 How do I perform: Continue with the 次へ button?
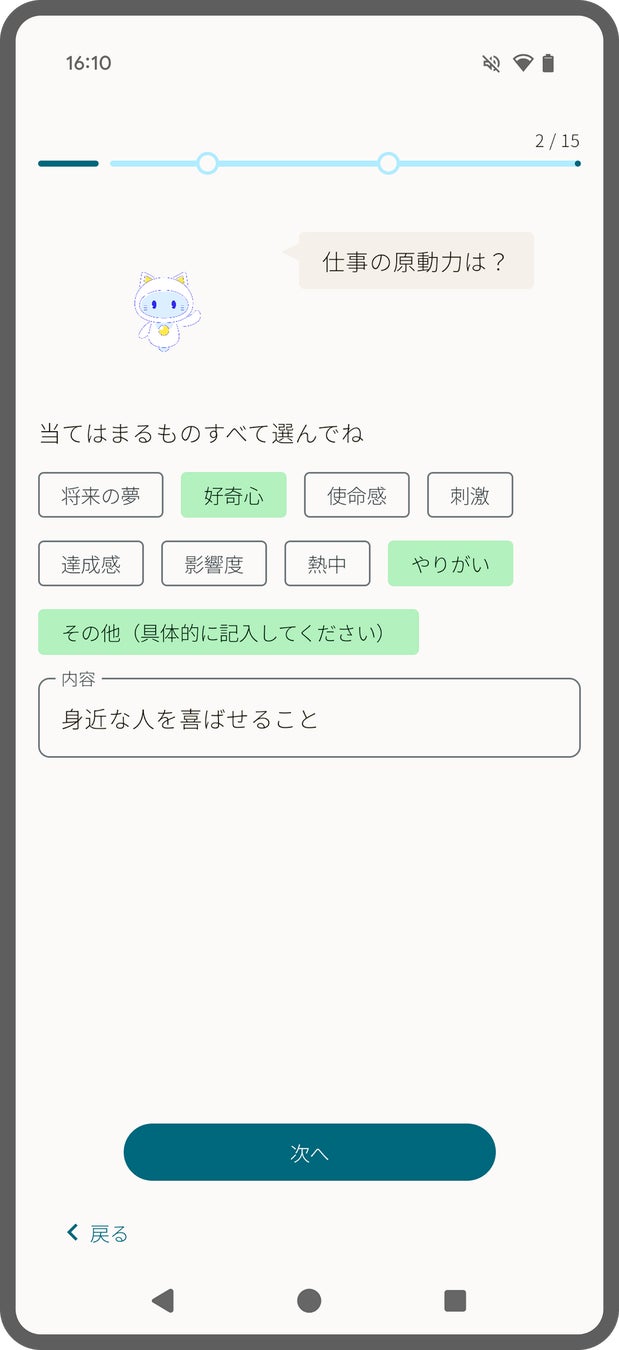pyautogui.click(x=309, y=1152)
